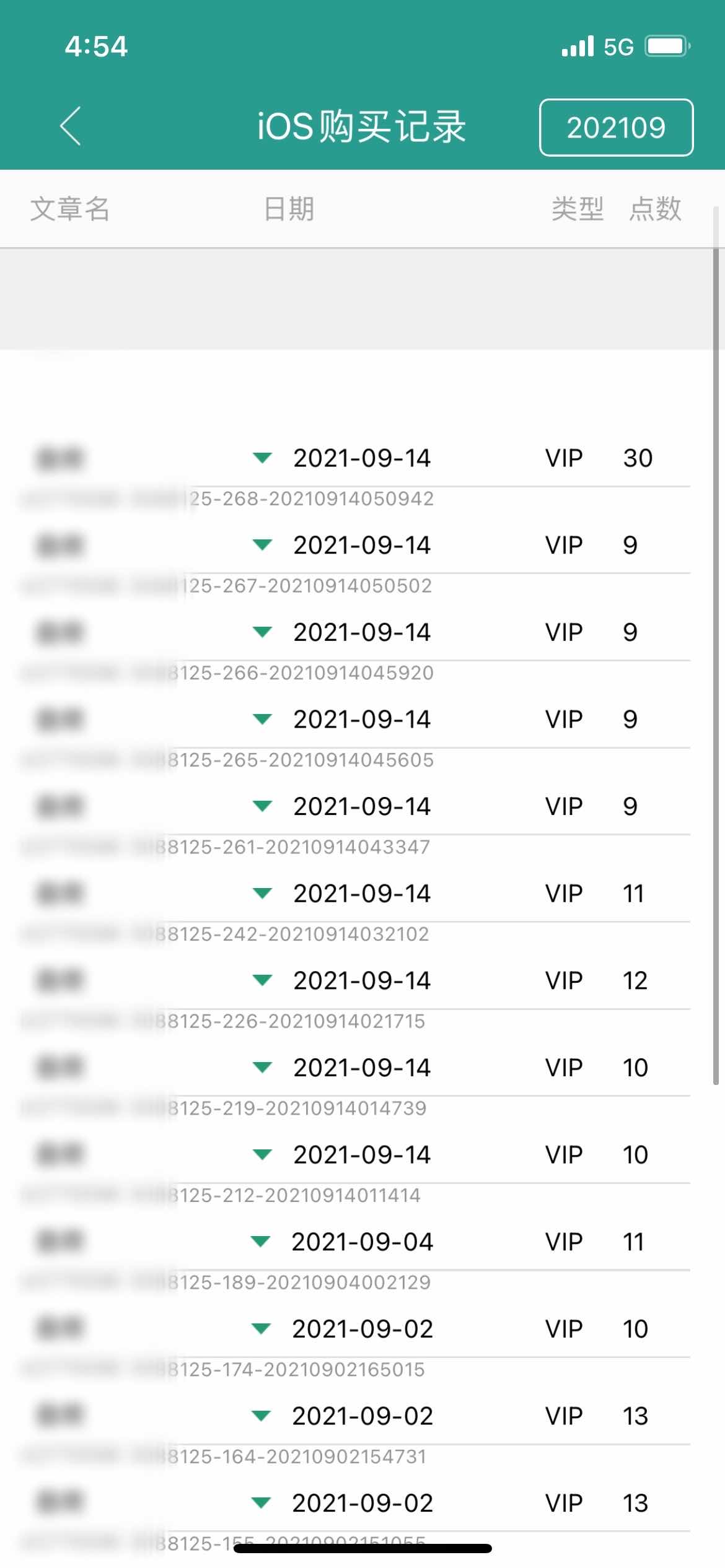Expand the record above code 267-20210914050502
725x1568 pixels.
click(x=263, y=545)
